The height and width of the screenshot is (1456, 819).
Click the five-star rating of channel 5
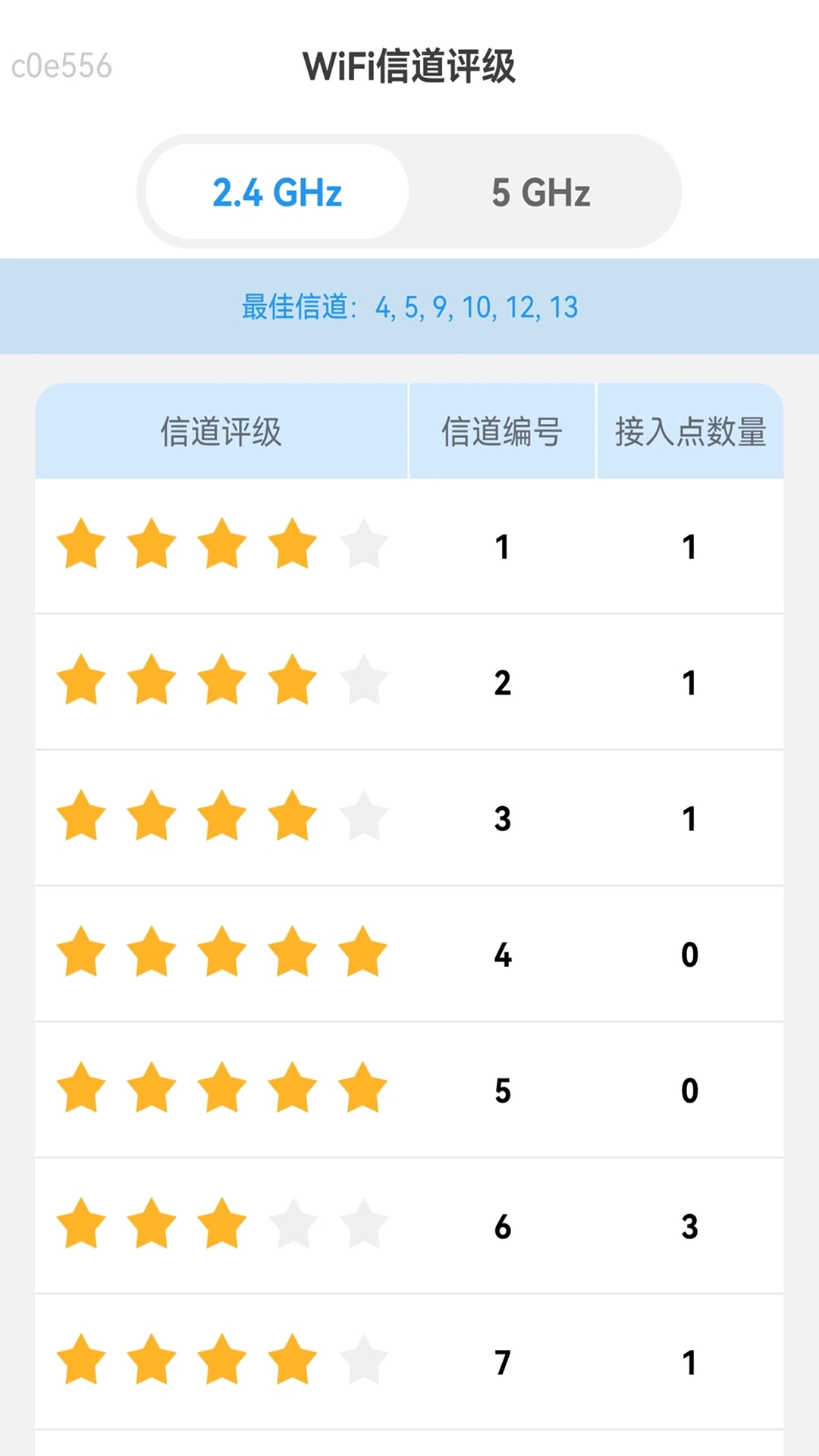click(x=221, y=1090)
